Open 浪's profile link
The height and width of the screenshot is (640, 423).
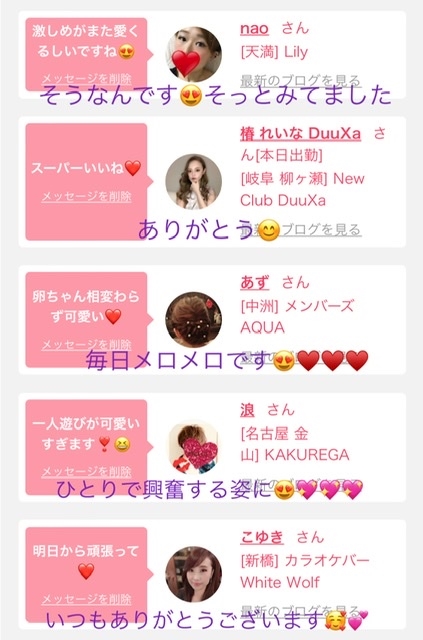247,410
